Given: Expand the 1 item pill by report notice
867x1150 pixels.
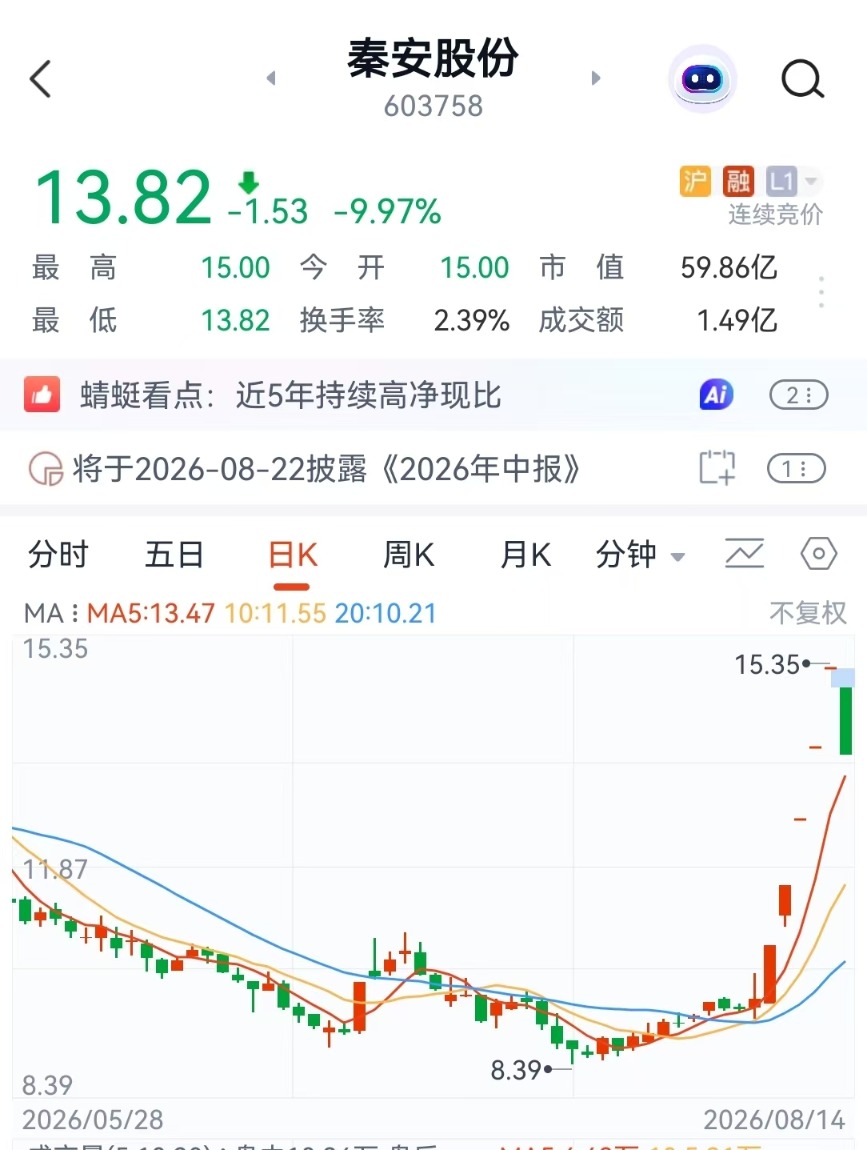Looking at the screenshot, I should click(x=796, y=469).
